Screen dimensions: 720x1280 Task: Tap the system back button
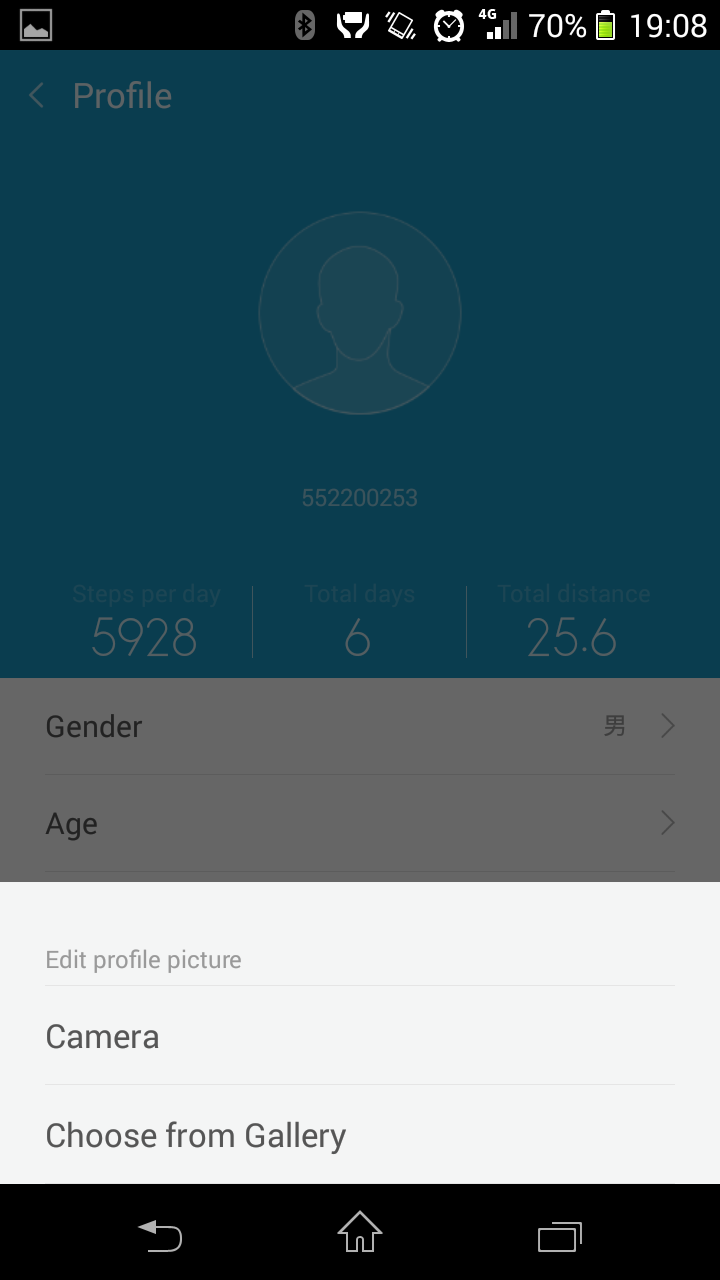pyautogui.click(x=160, y=1236)
